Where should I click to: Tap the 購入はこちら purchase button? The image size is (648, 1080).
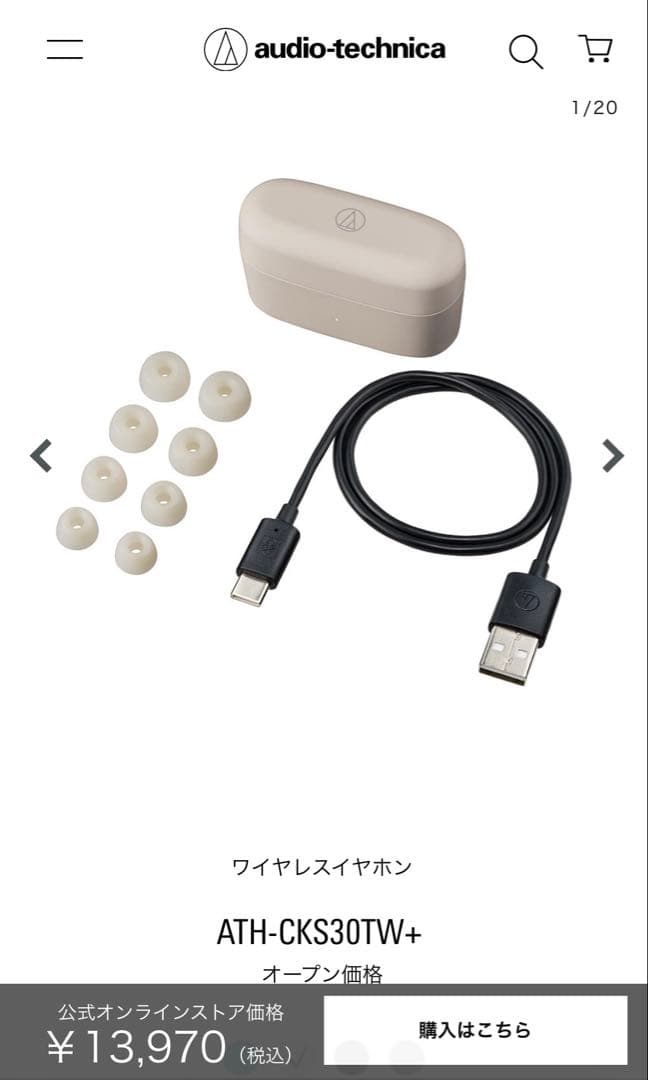(x=475, y=1030)
